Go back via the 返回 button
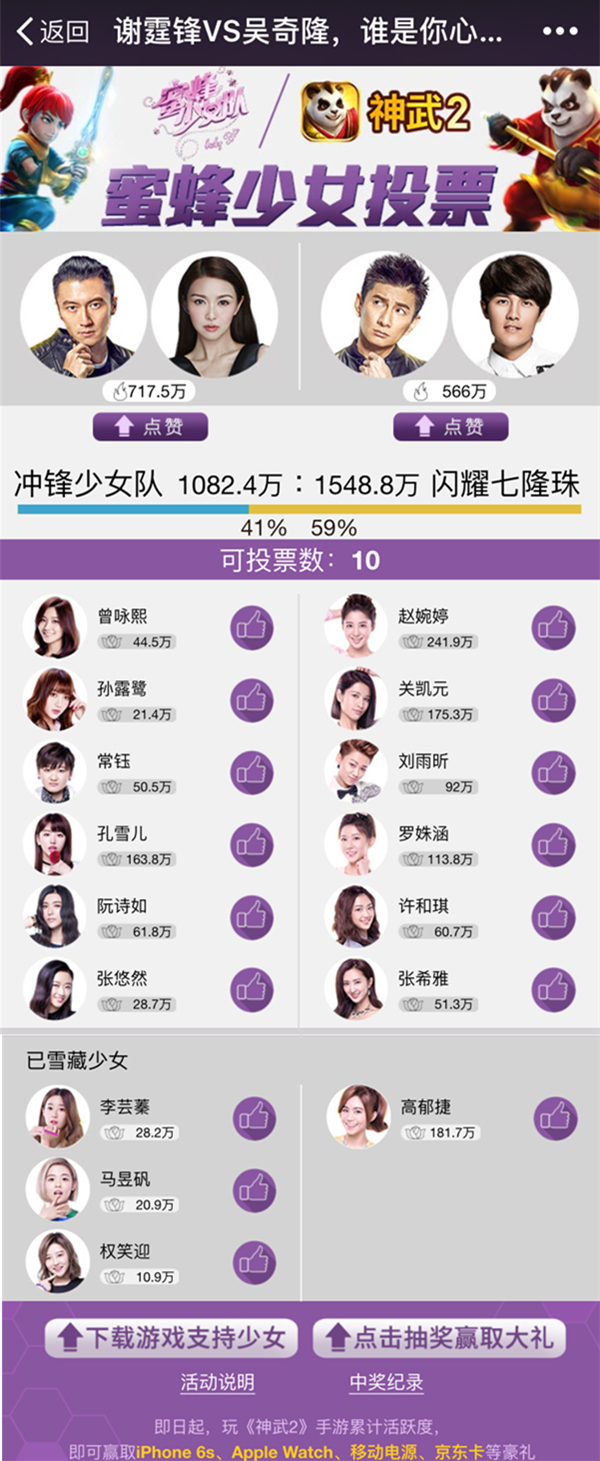Screen dimensions: 600x1461 (x=52, y=31)
